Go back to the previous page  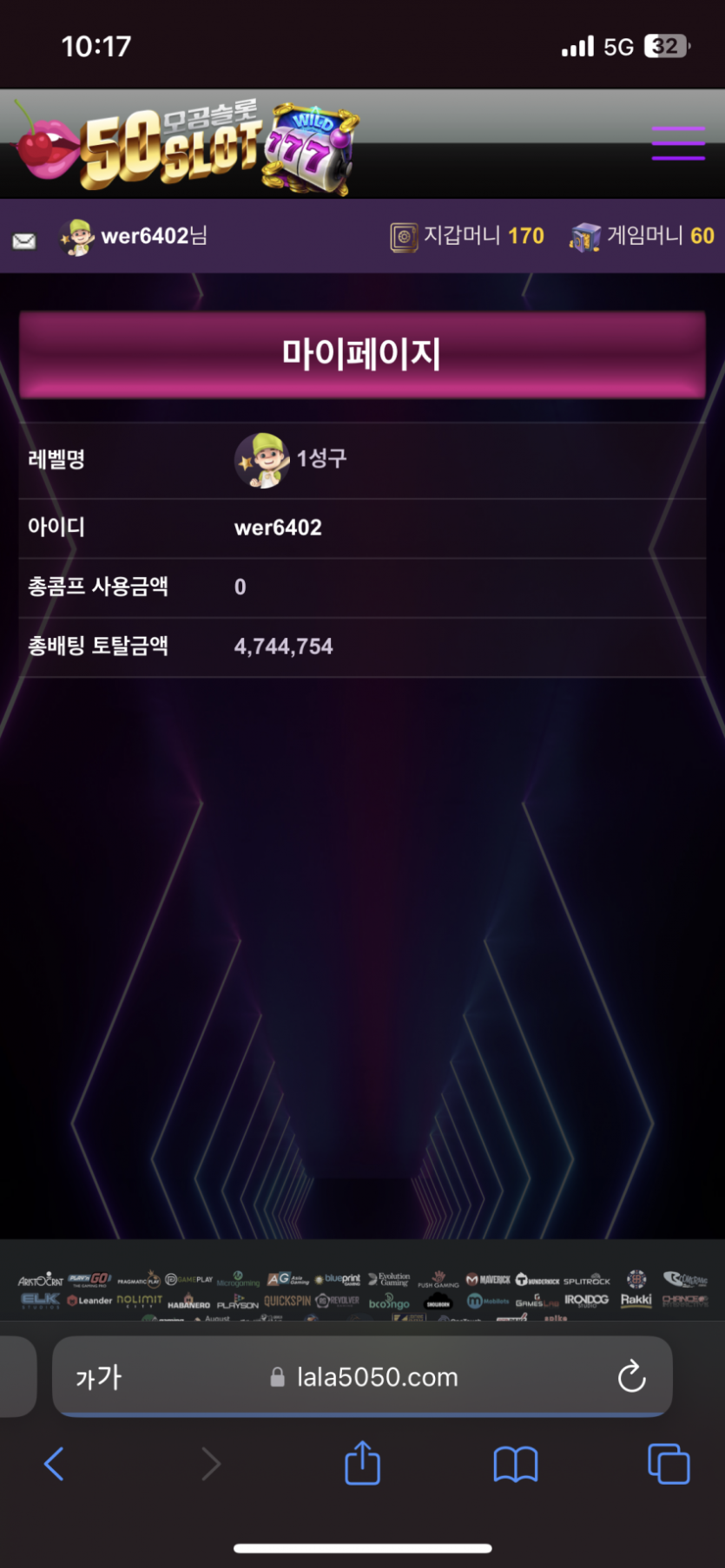54,1464
